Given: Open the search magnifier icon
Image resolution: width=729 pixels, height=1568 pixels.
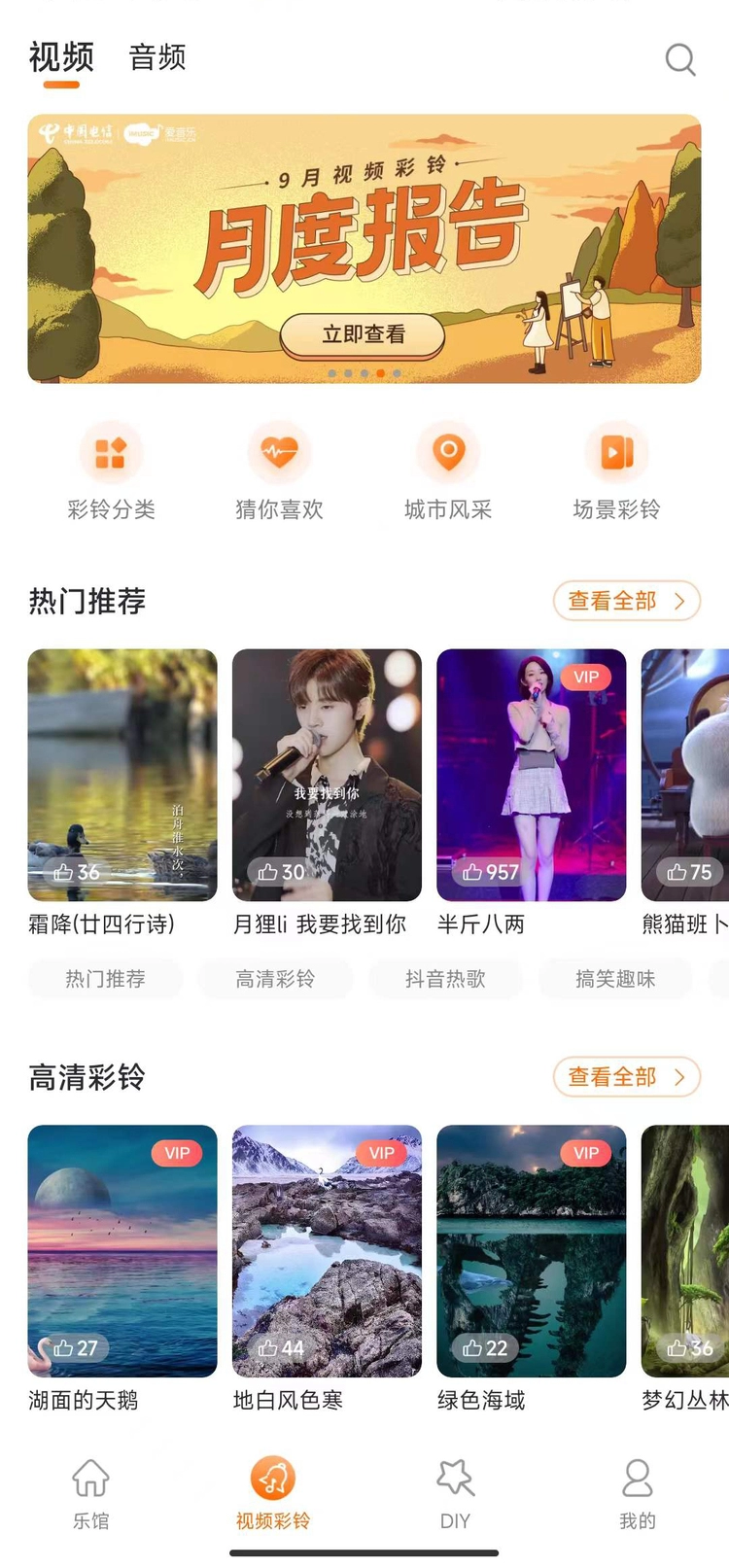Looking at the screenshot, I should tap(679, 59).
